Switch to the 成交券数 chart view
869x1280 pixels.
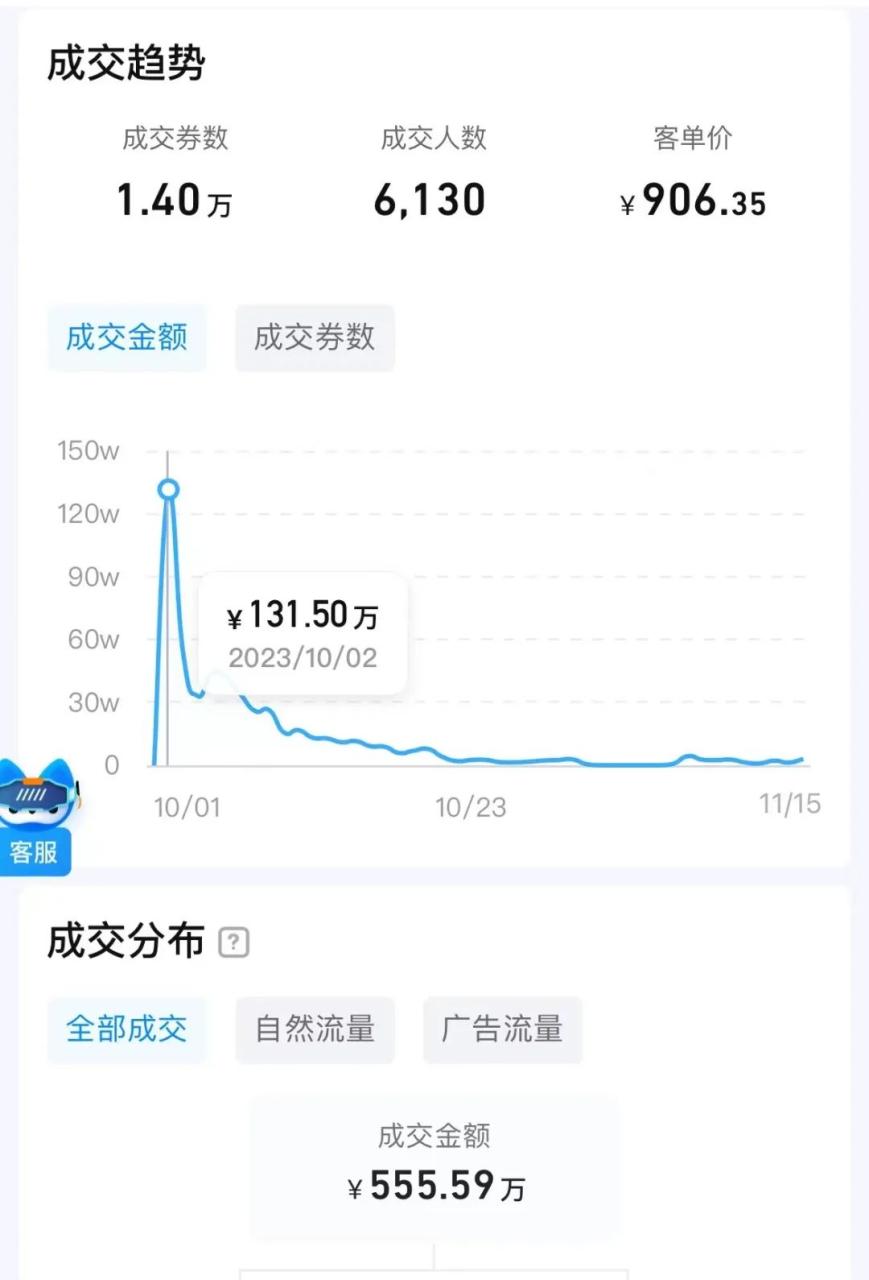(314, 338)
